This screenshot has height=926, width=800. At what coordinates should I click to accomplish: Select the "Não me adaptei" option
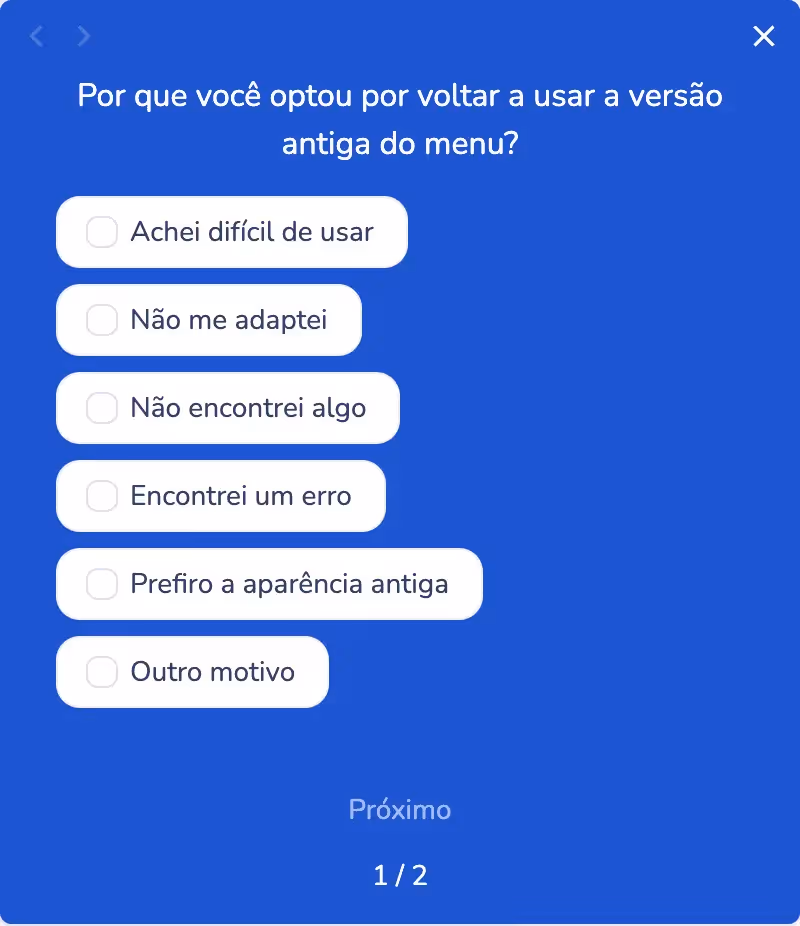pos(208,320)
